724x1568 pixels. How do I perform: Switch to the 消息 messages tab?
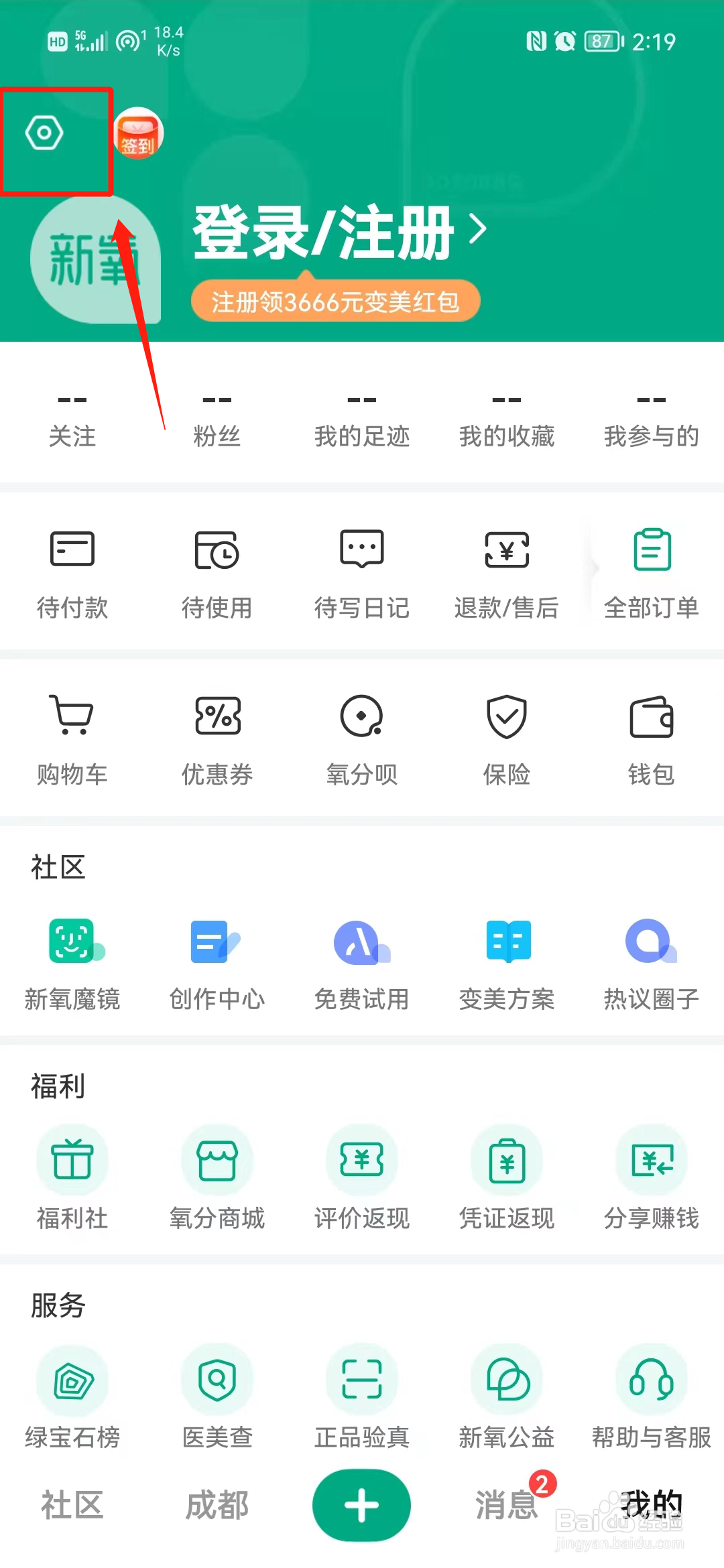pyautogui.click(x=507, y=1505)
